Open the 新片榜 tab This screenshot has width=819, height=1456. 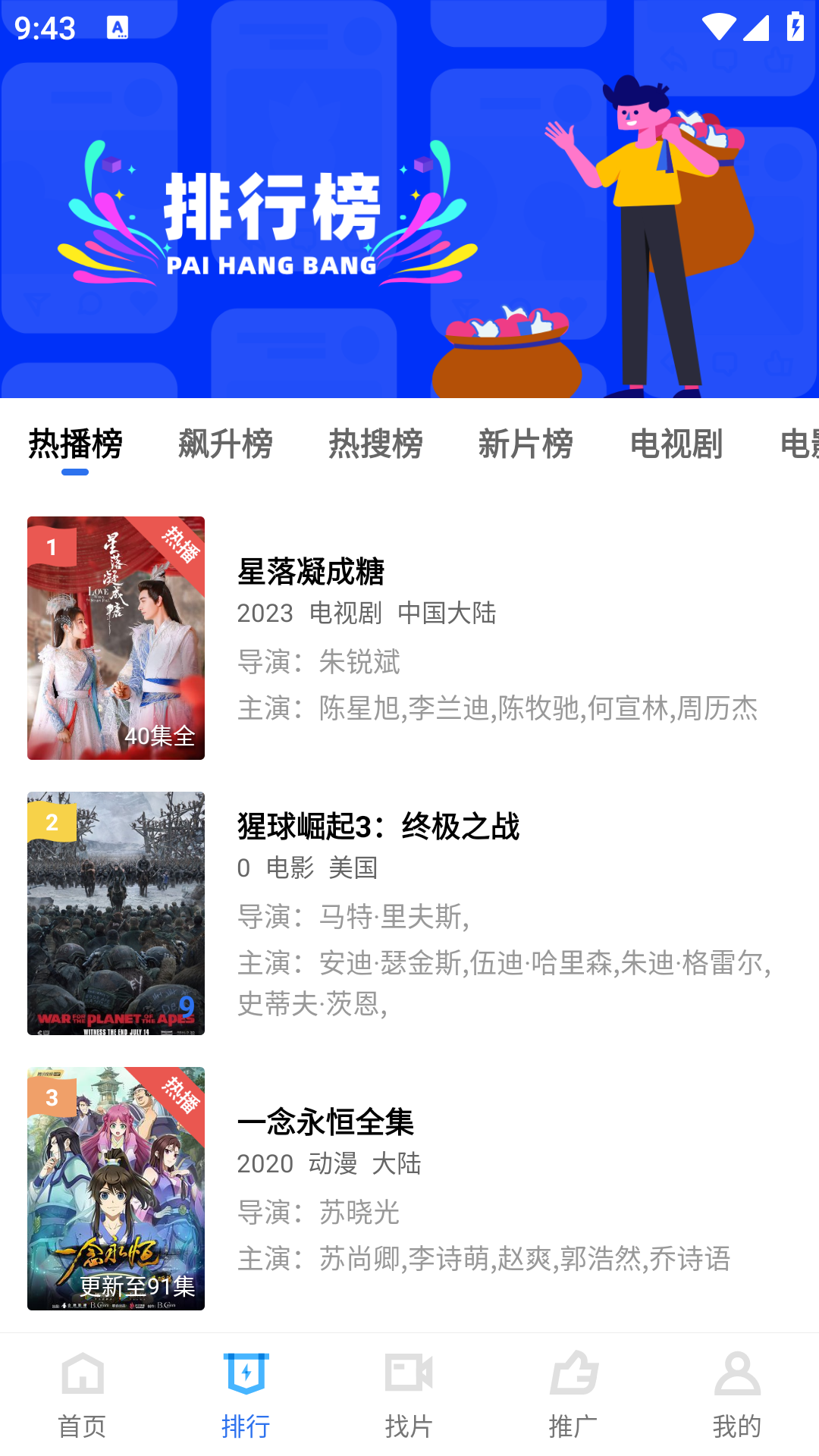tap(526, 444)
